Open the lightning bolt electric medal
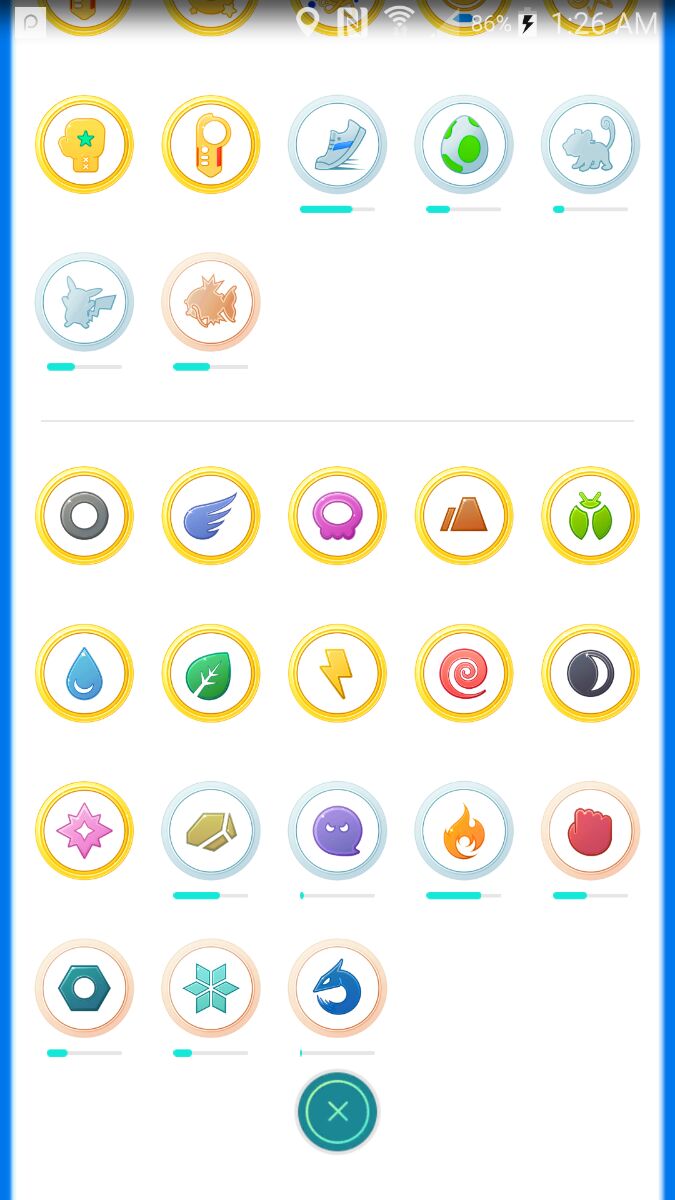This screenshot has width=675, height=1200. (x=337, y=674)
